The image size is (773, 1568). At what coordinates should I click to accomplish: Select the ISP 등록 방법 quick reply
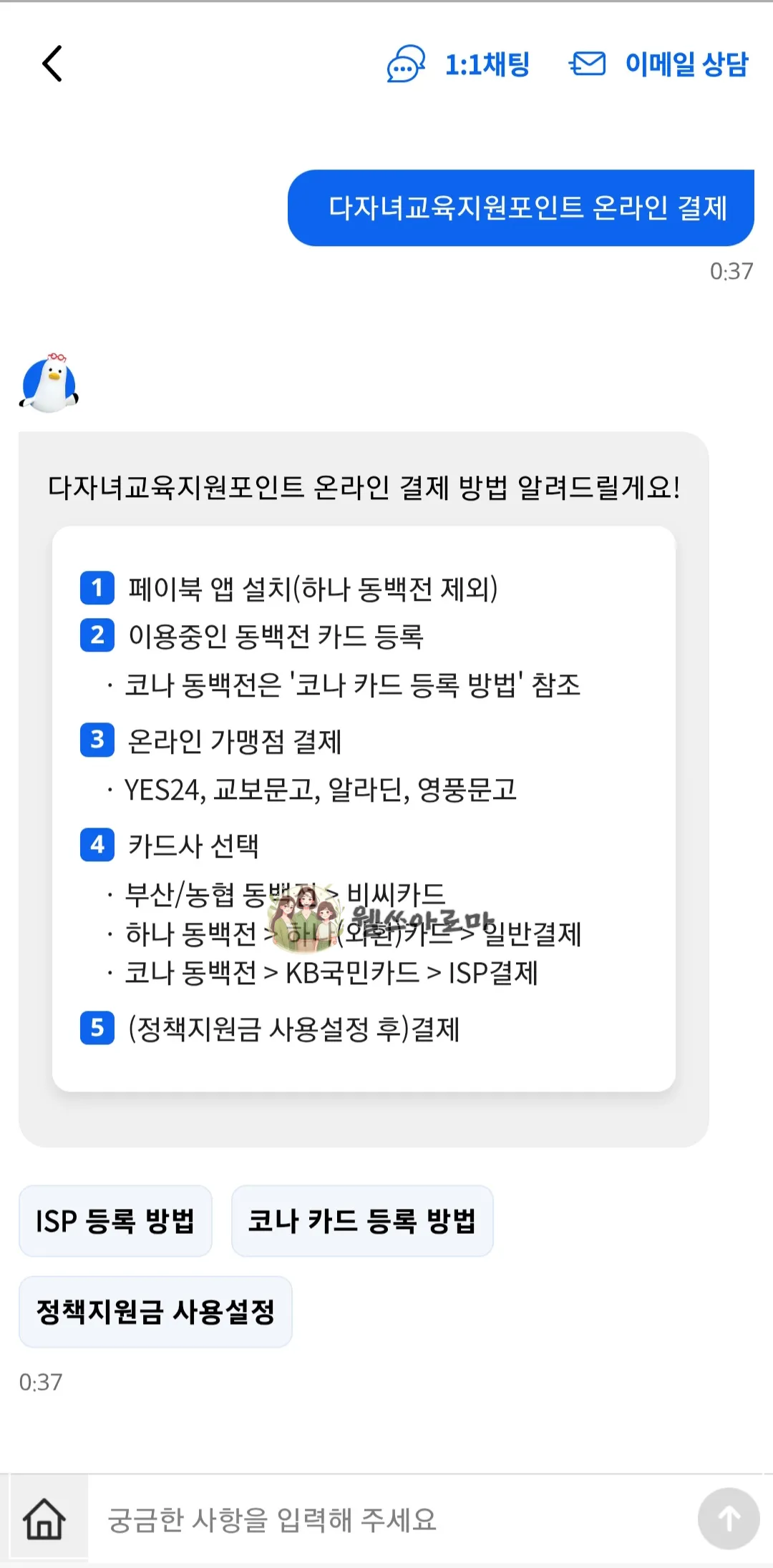coord(115,1221)
